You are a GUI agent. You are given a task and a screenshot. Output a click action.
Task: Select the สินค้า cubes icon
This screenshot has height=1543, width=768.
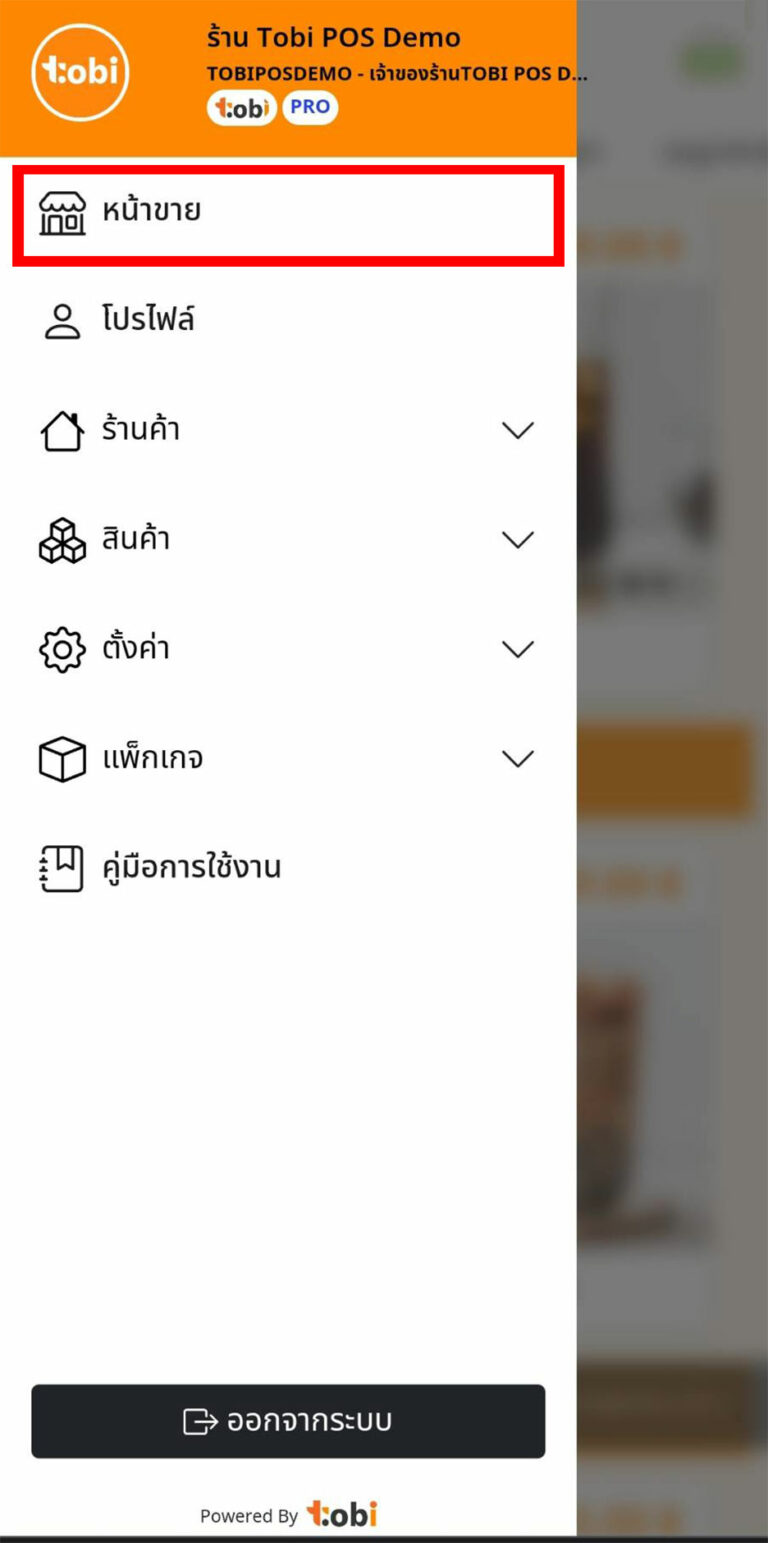coord(61,538)
